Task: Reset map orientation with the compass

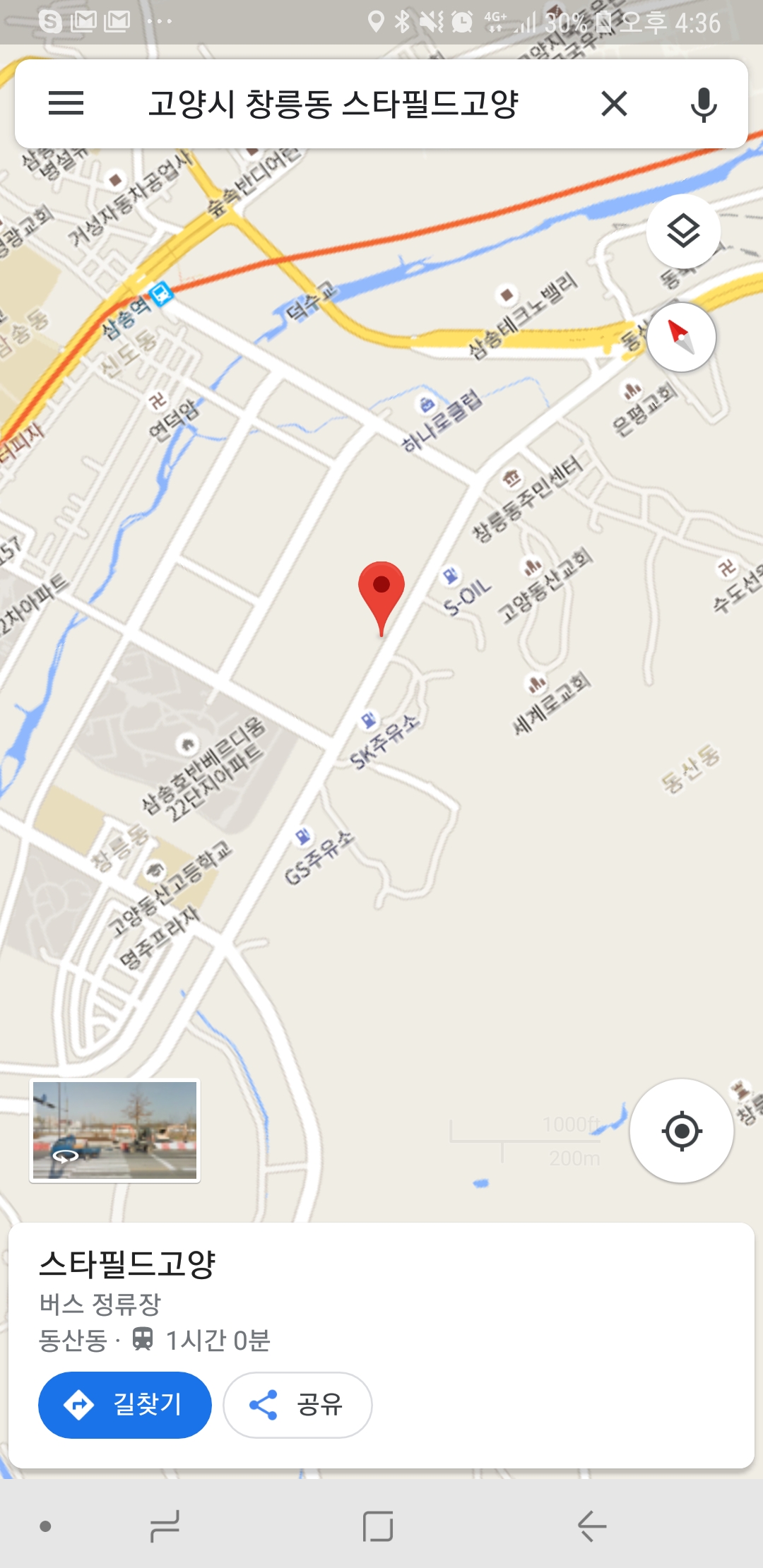Action: click(x=681, y=337)
